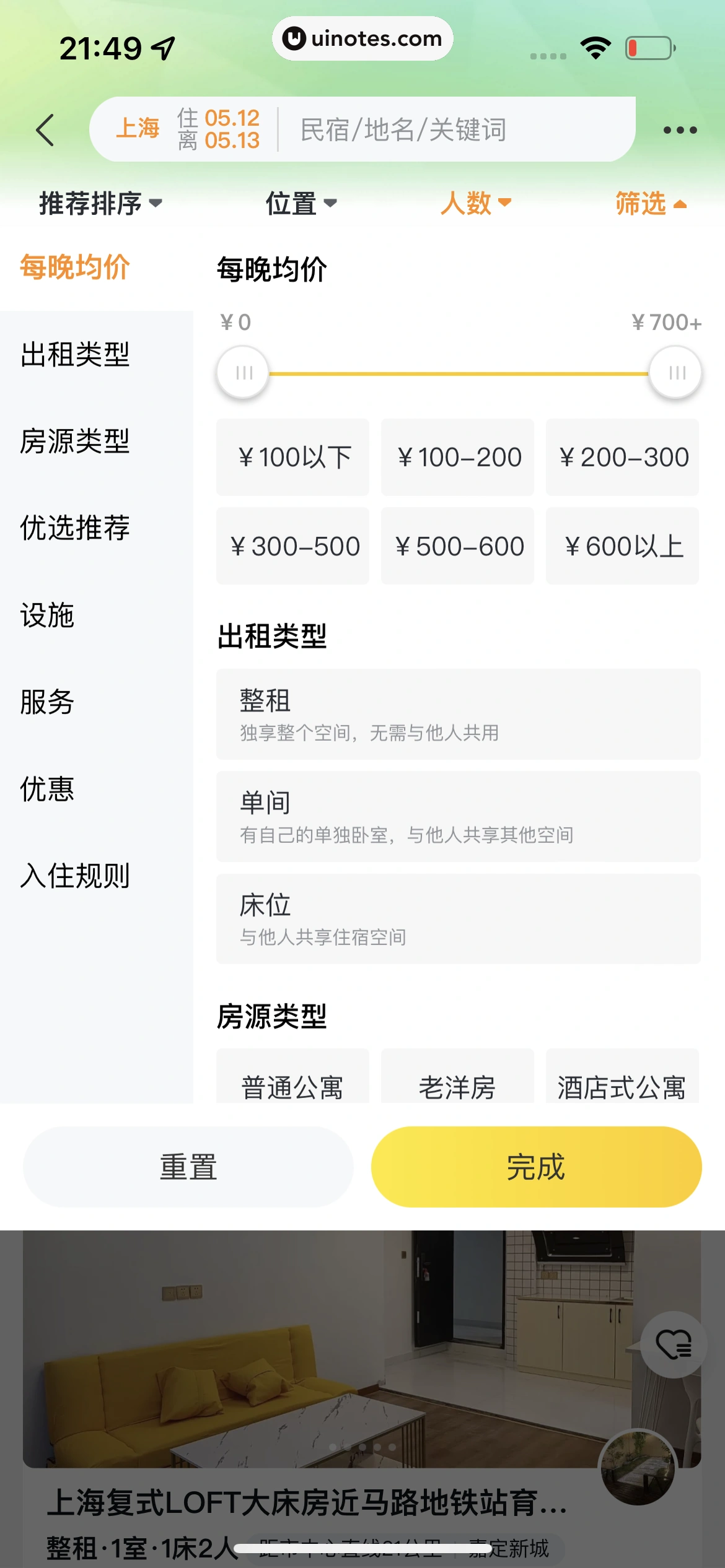Image resolution: width=725 pixels, height=1568 pixels.
Task: Select the 设施 filter category
Action: coord(47,616)
